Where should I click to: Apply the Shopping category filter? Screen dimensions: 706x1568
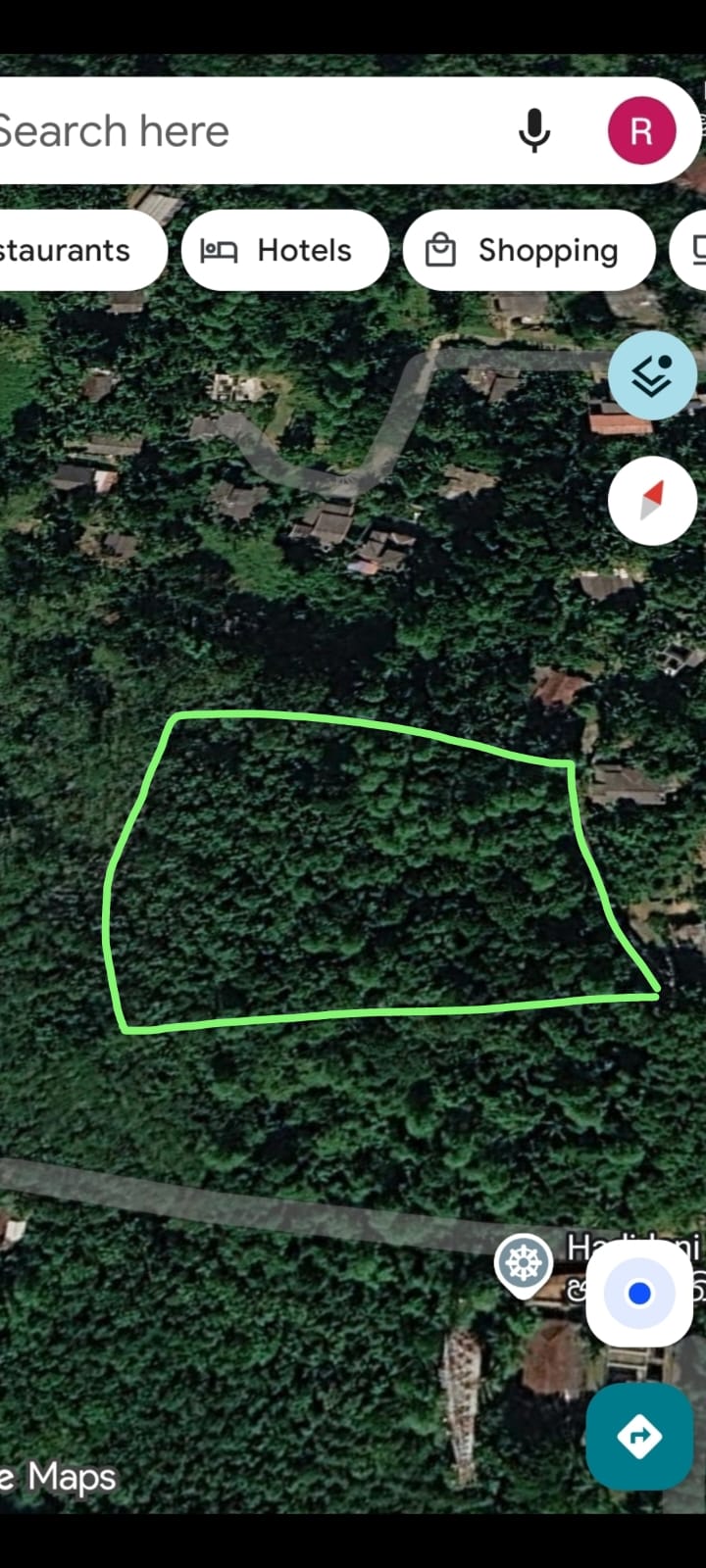529,250
